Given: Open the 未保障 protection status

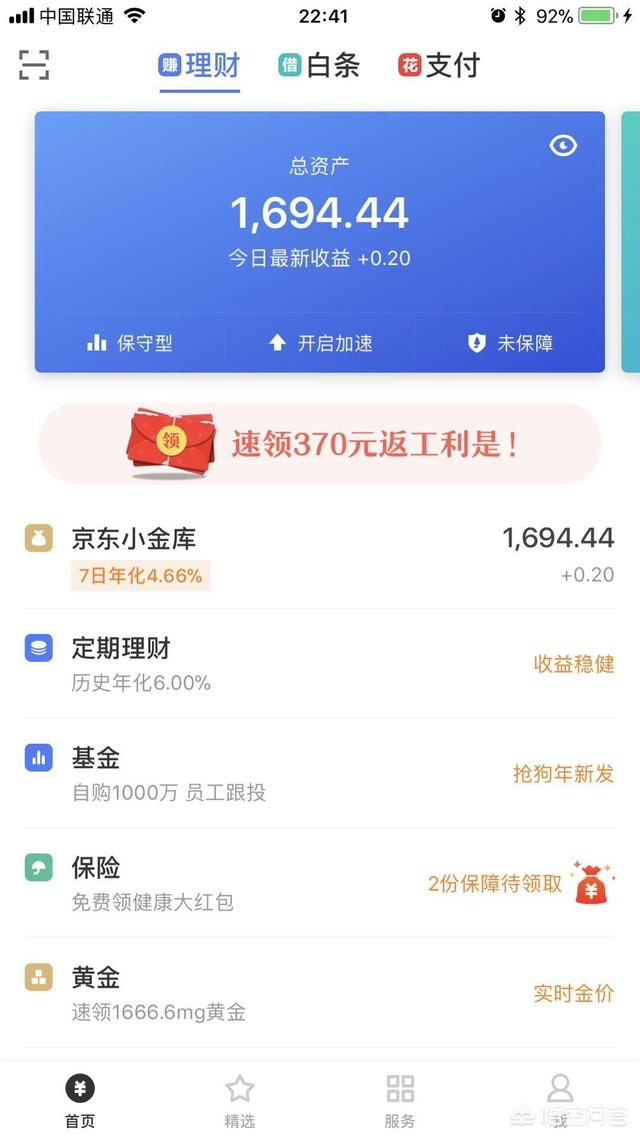Looking at the screenshot, I should pos(510,343).
